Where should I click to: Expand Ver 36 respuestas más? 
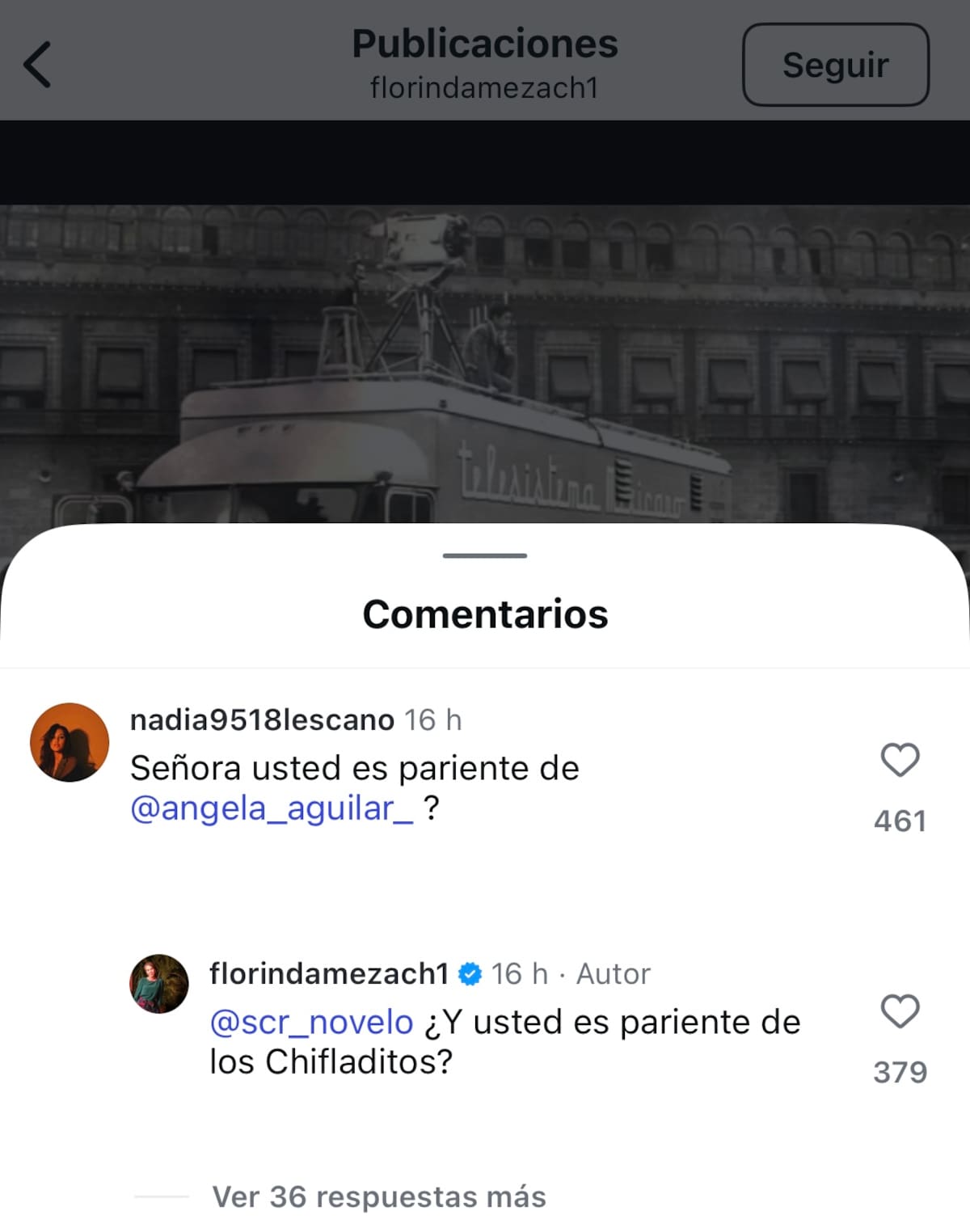378,1197
